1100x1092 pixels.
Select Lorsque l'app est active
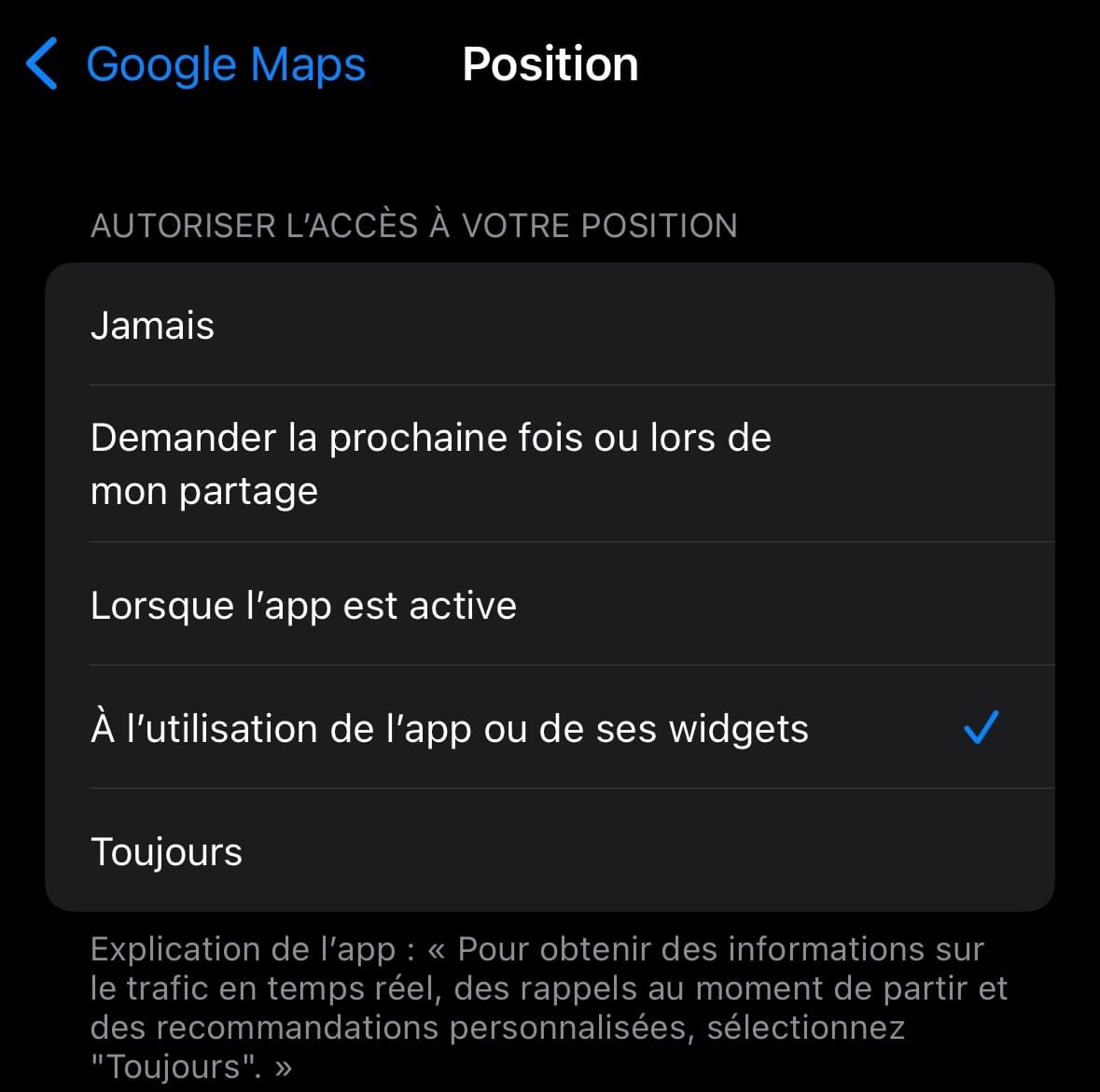tap(303, 606)
